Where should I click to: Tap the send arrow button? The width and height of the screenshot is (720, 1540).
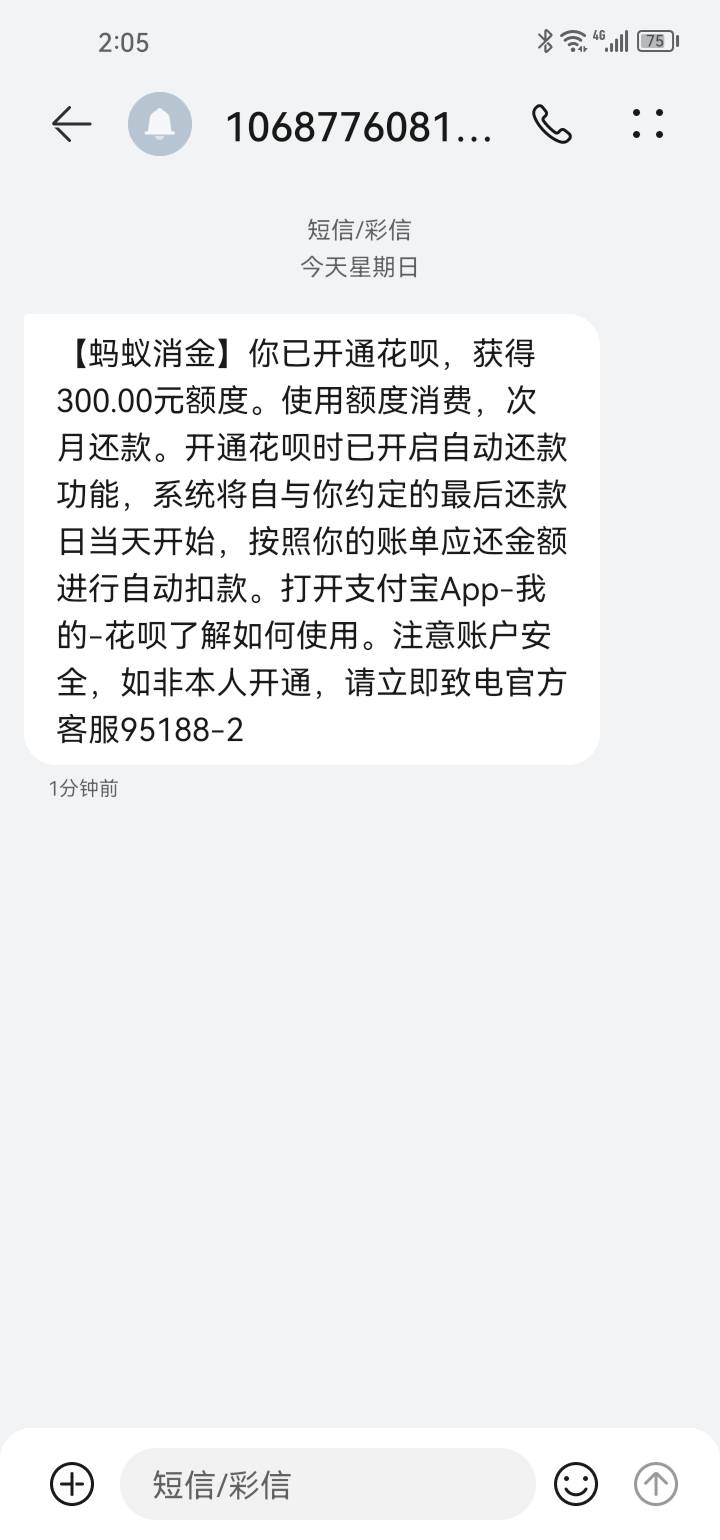[x=656, y=1484]
